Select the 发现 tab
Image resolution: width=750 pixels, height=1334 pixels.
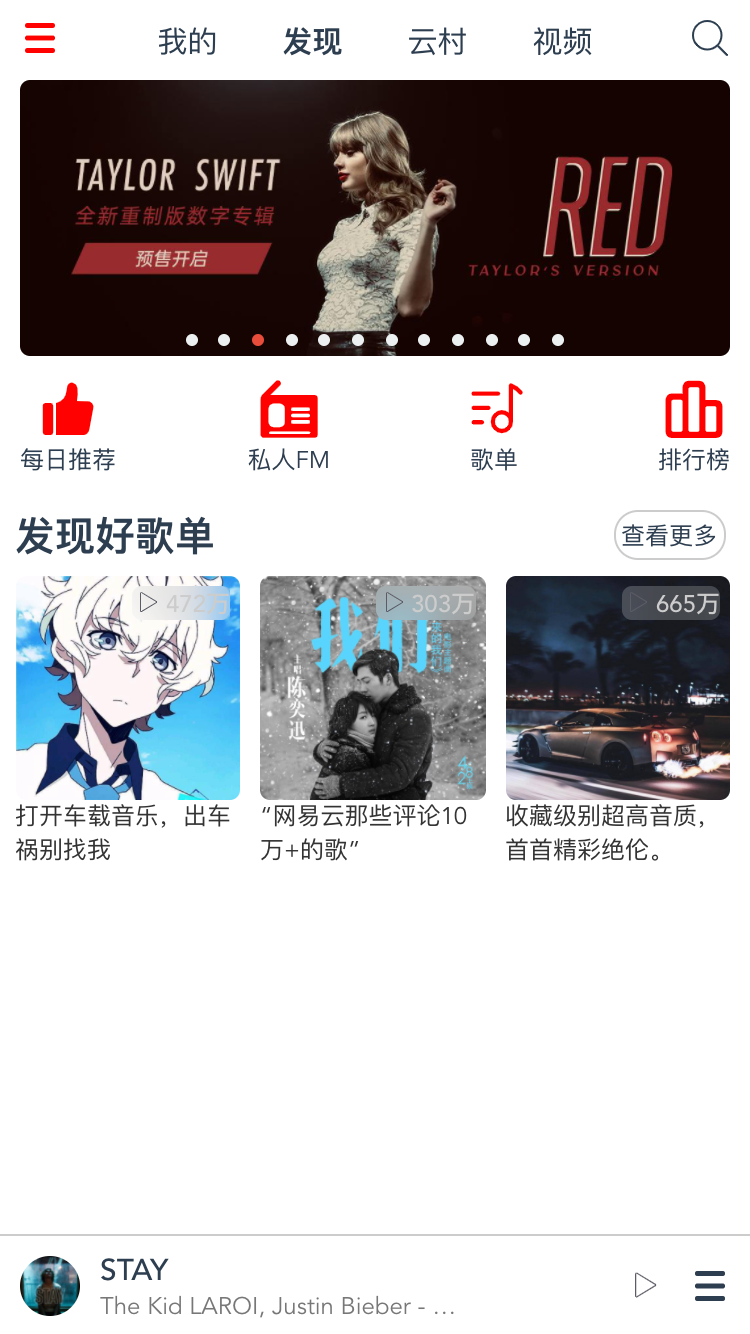[x=312, y=42]
